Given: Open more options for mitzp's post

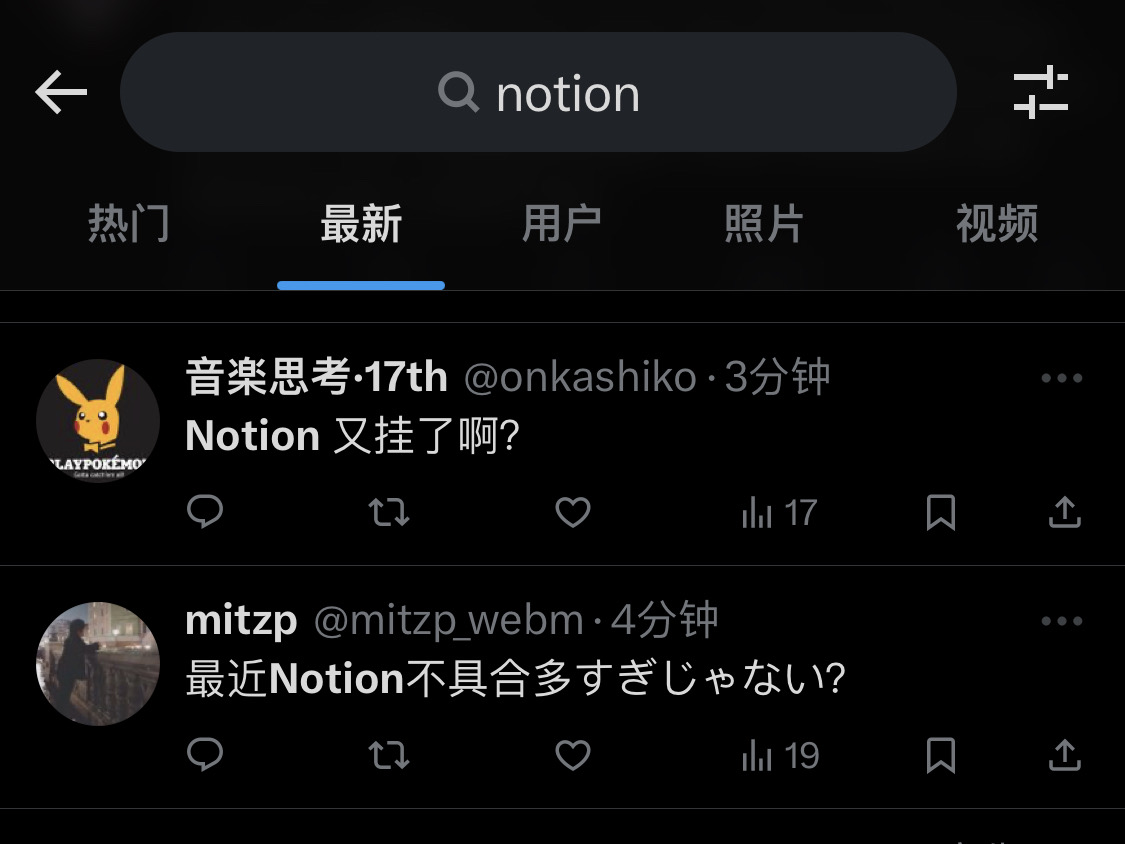Looking at the screenshot, I should 1061,621.
